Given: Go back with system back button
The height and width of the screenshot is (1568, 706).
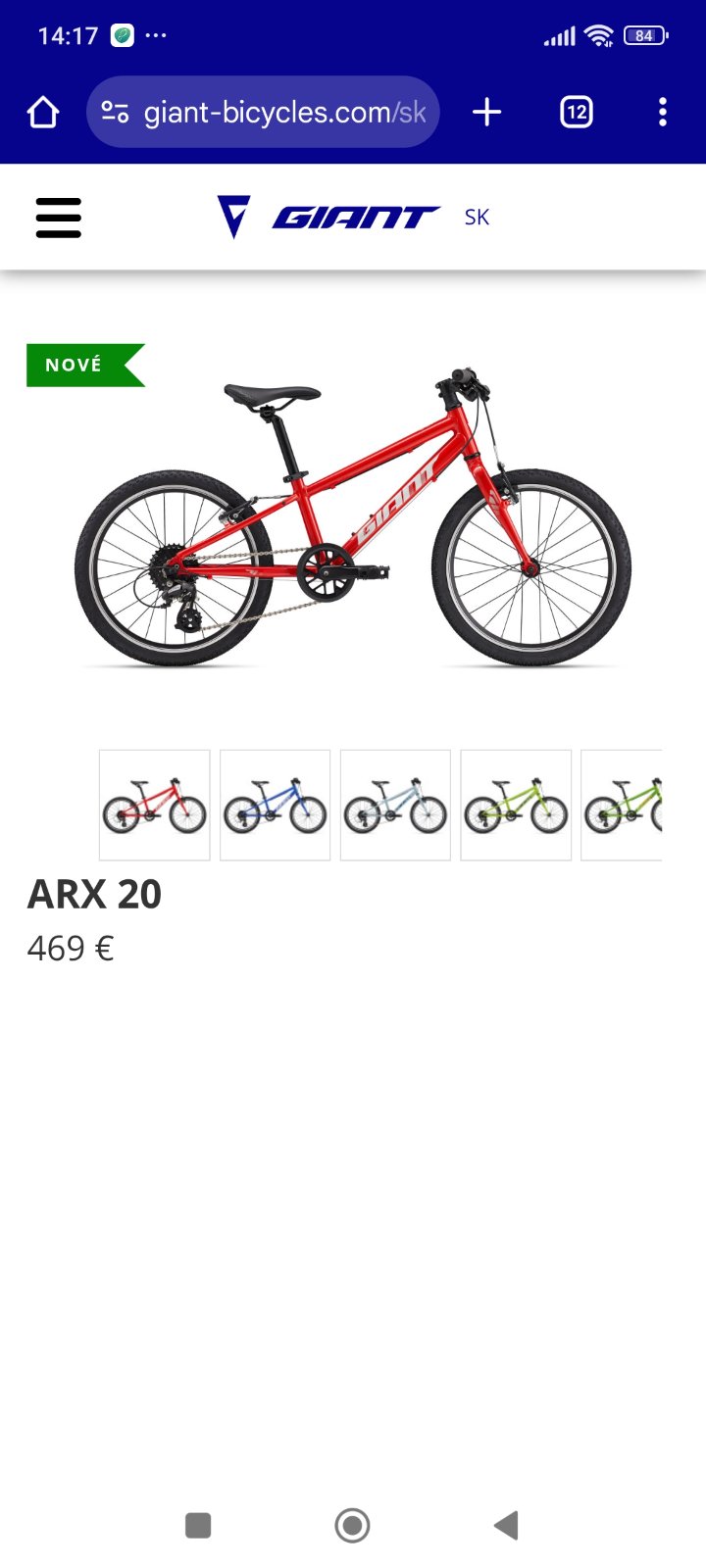Looking at the screenshot, I should 506,1525.
